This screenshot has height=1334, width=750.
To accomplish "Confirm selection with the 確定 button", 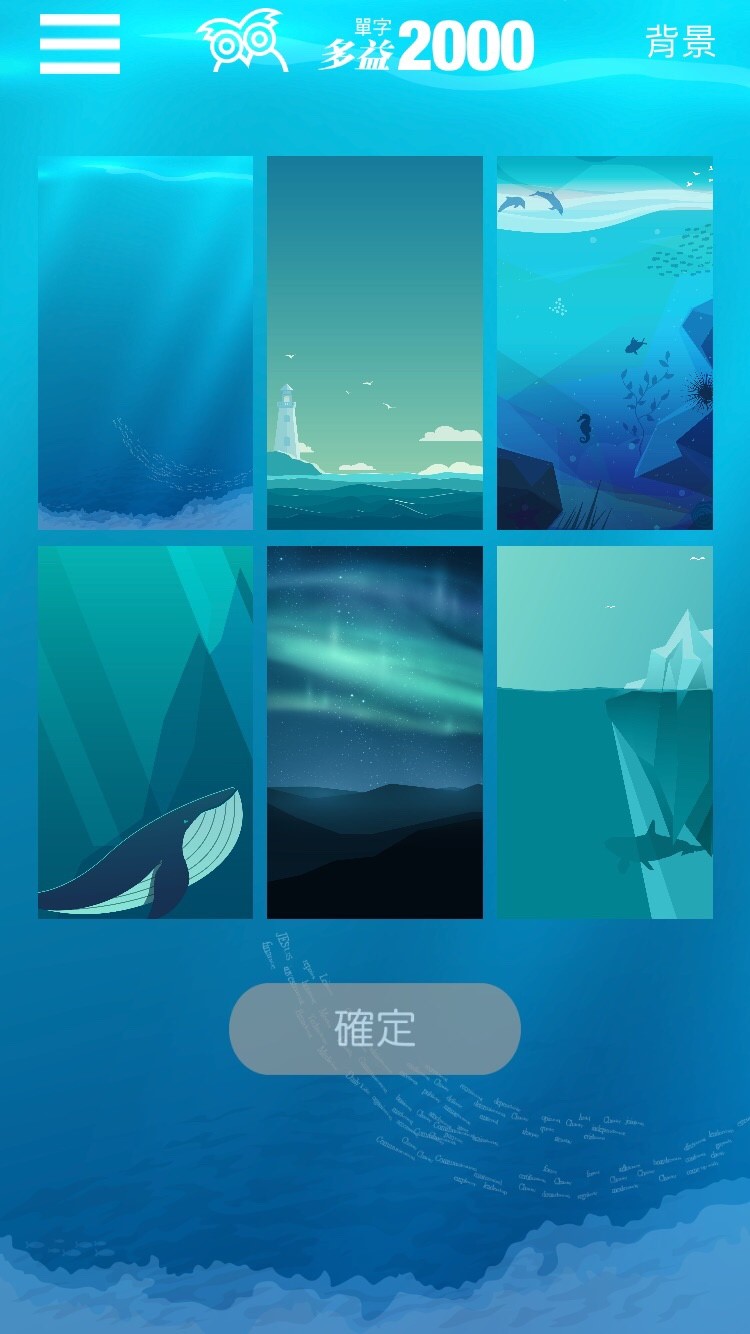I will 375,1029.
